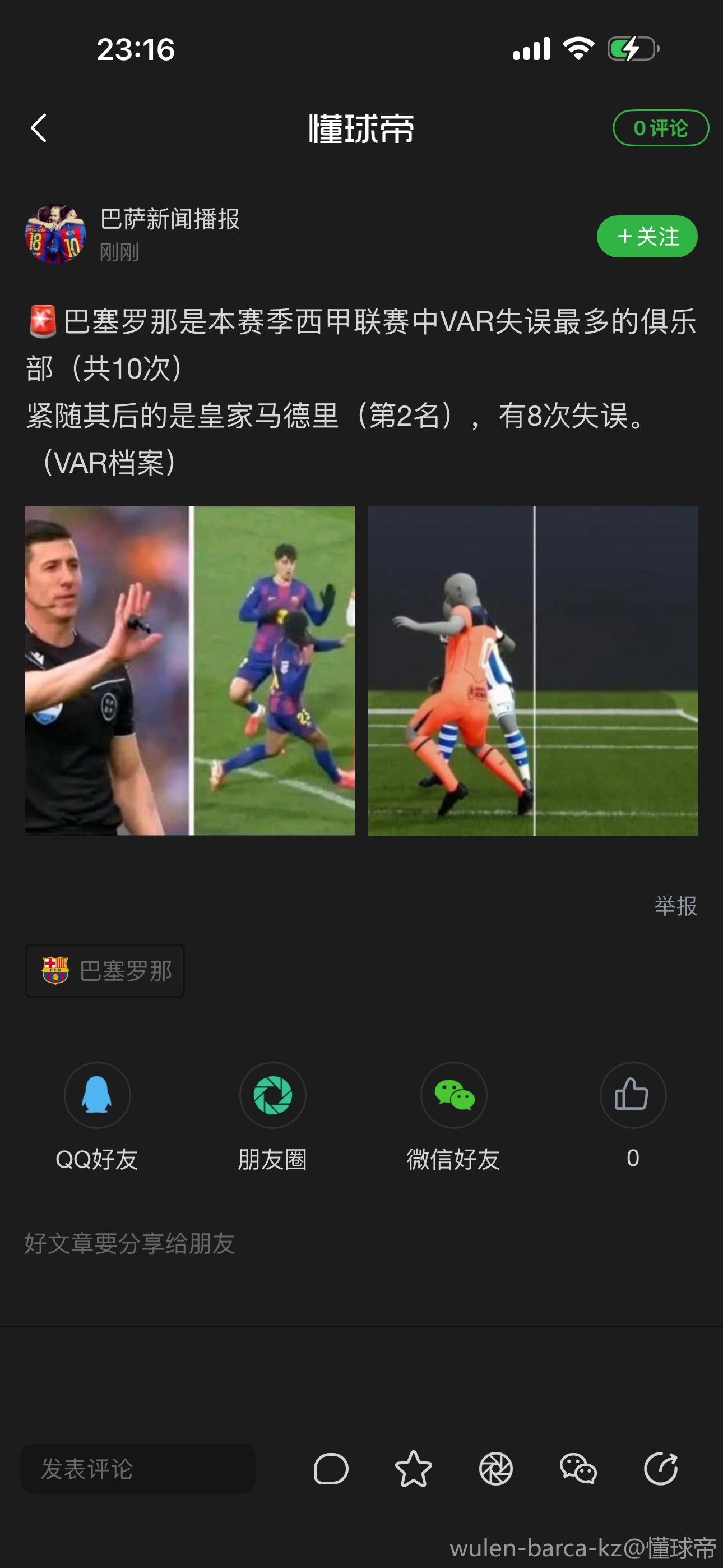
Task: Follow 巴萨新闻播报 with the 关注 button
Action: click(647, 236)
